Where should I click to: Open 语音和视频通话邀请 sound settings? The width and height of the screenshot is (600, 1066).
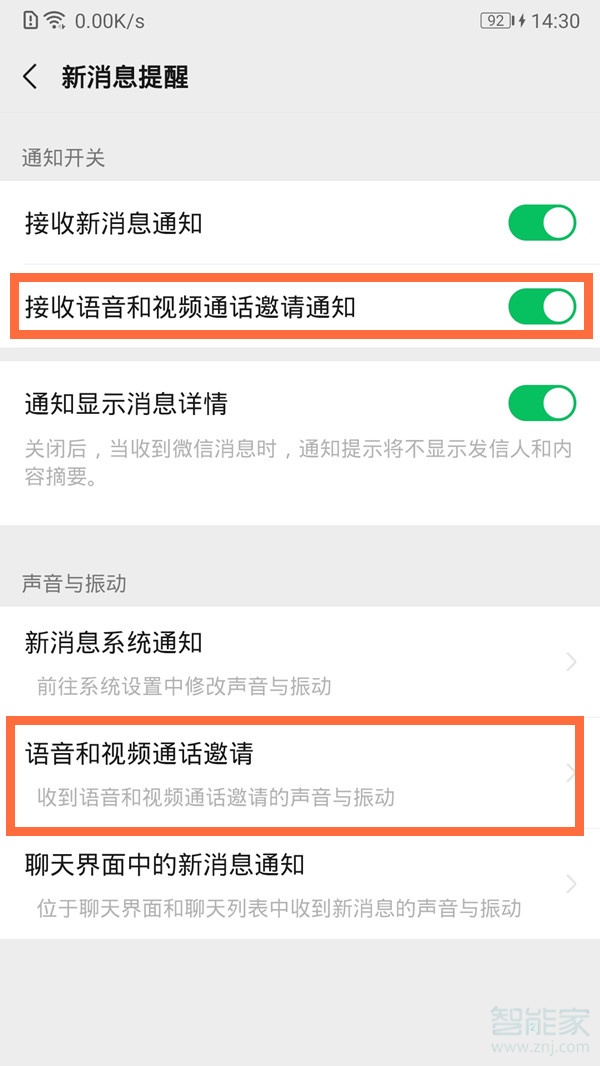[x=300, y=772]
